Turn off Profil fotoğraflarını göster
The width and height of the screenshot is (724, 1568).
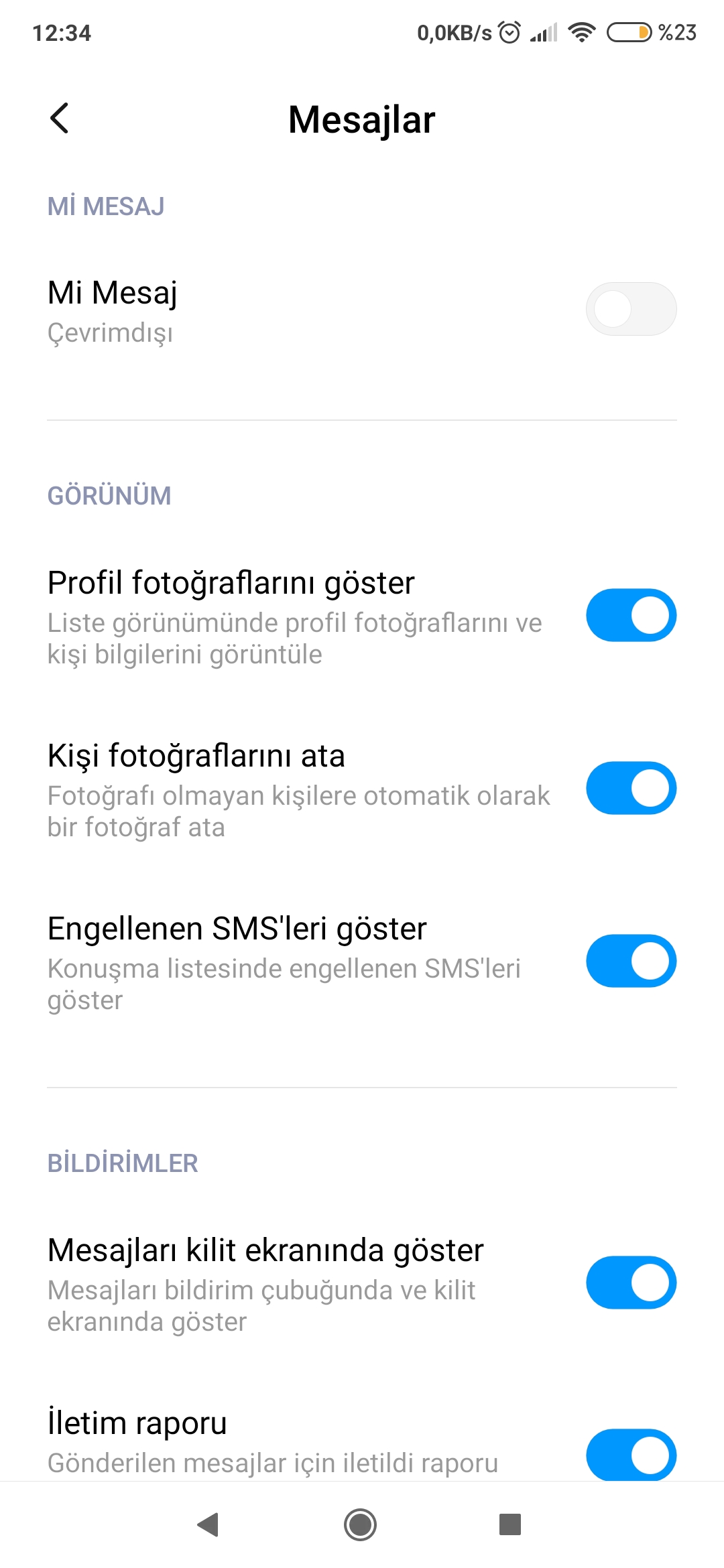[631, 615]
